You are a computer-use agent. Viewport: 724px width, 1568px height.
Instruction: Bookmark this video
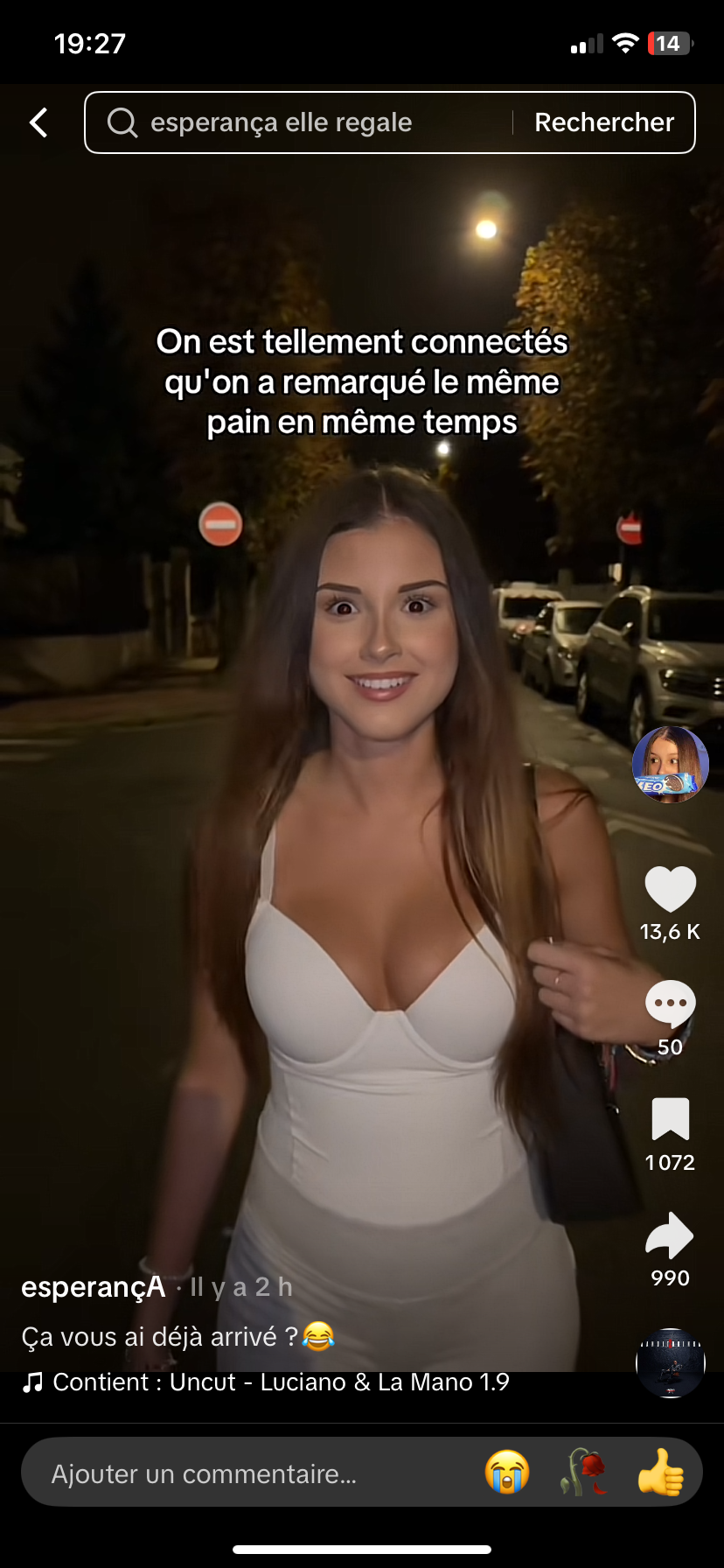[x=670, y=1119]
